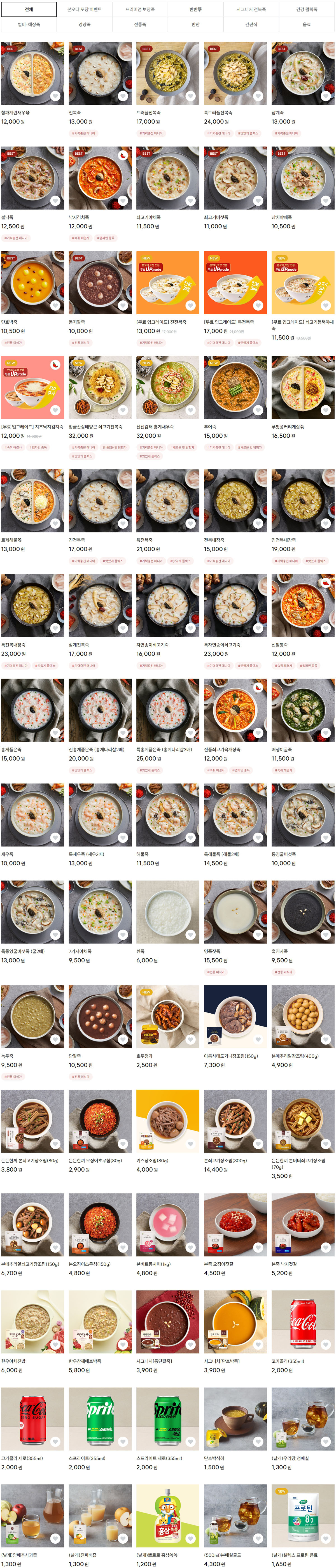Switch to 시그니처 전복죽 tab

(x=251, y=9)
